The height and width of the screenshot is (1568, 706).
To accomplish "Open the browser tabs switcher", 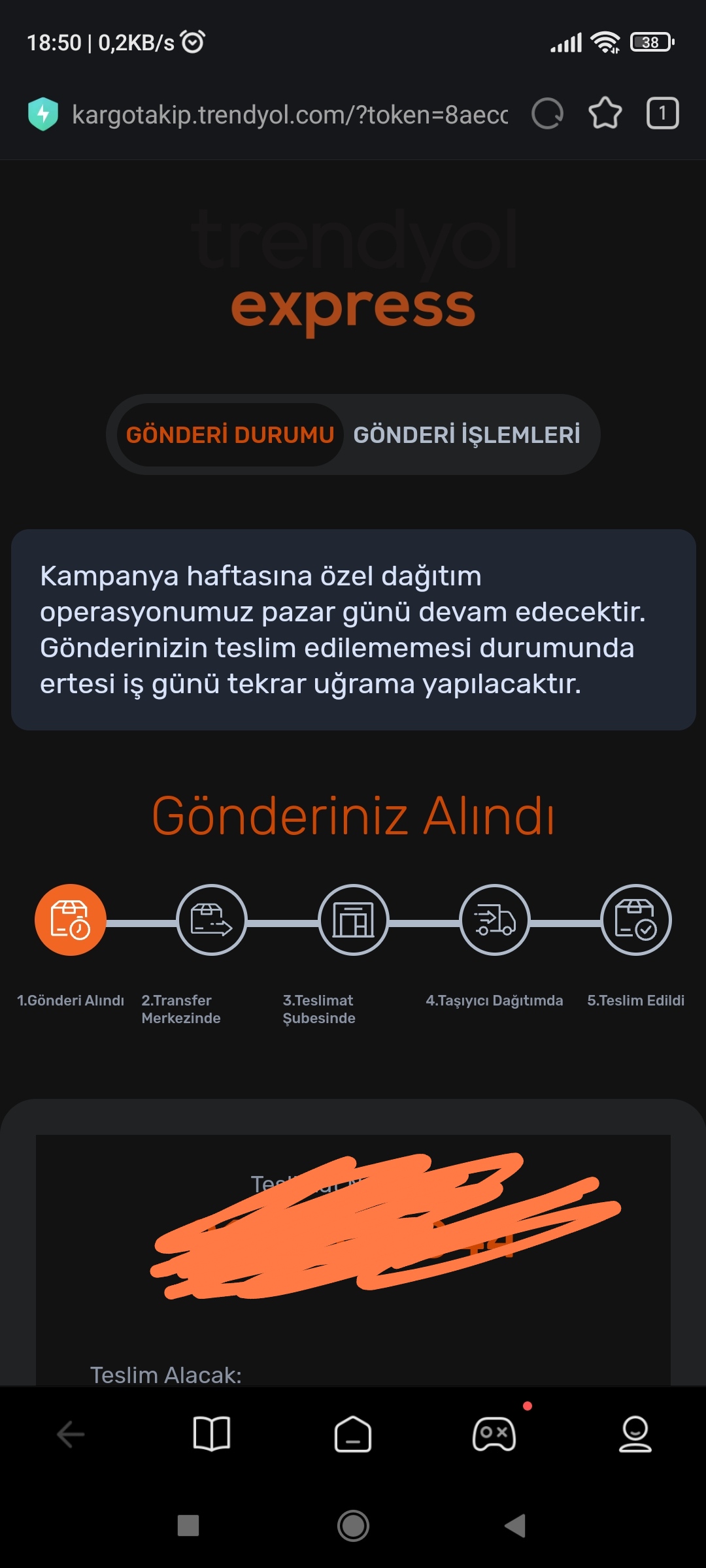I will (662, 114).
